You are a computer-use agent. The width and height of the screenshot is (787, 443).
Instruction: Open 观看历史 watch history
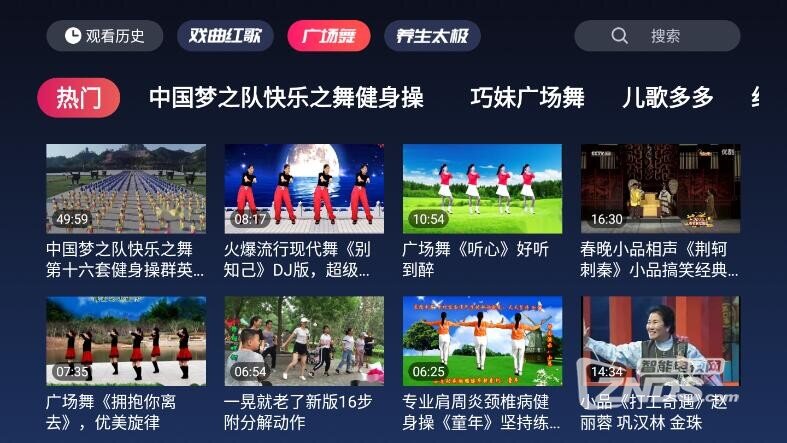pyautogui.click(x=104, y=36)
